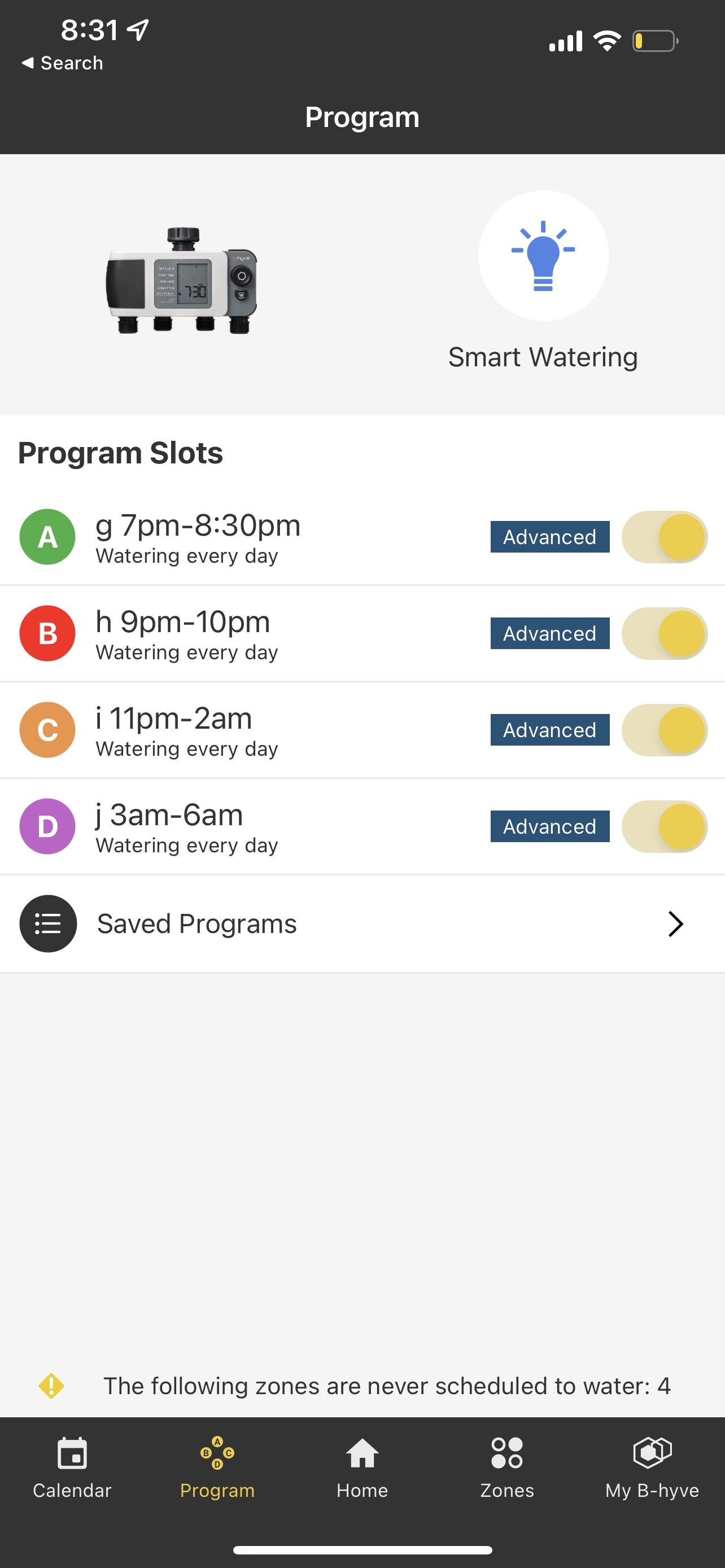Open Saved Programs list
725x1568 pixels.
[x=362, y=924]
